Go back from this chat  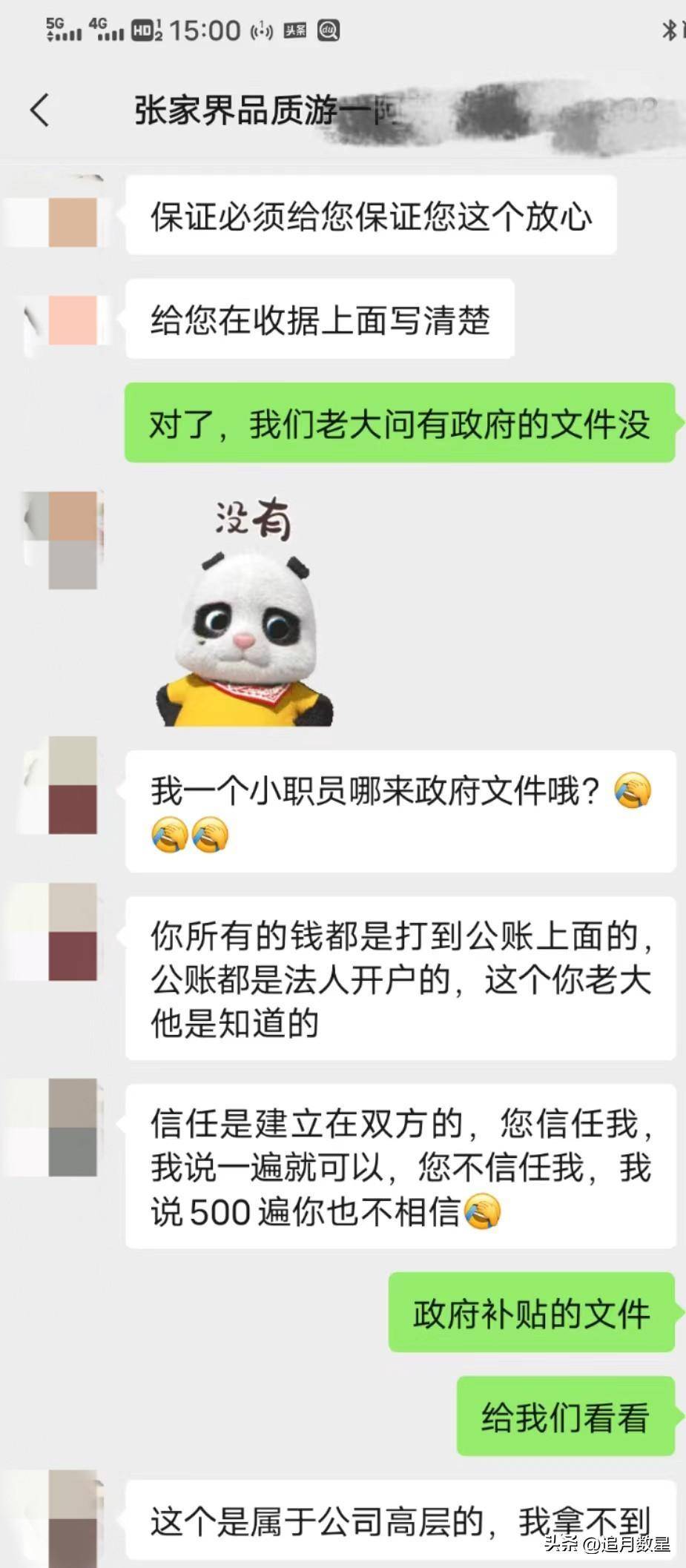(40, 110)
